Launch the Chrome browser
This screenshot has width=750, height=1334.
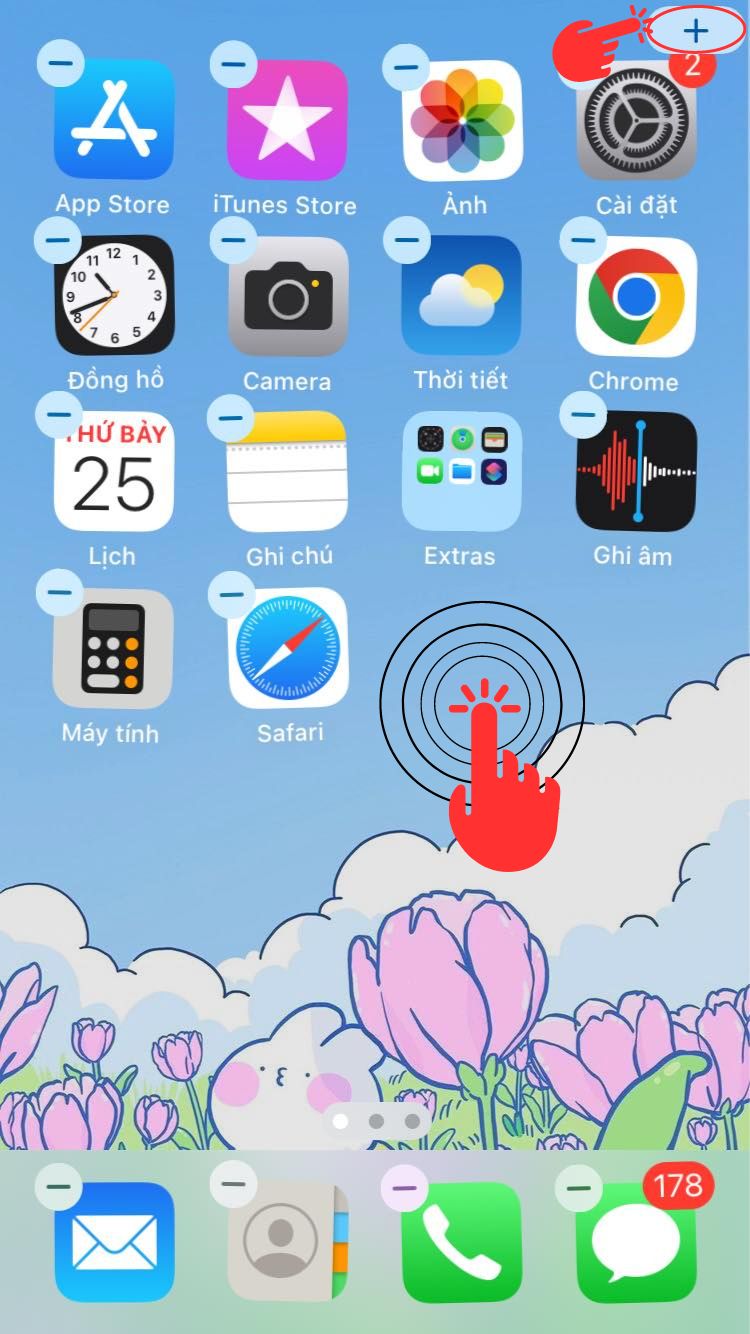coord(635,296)
